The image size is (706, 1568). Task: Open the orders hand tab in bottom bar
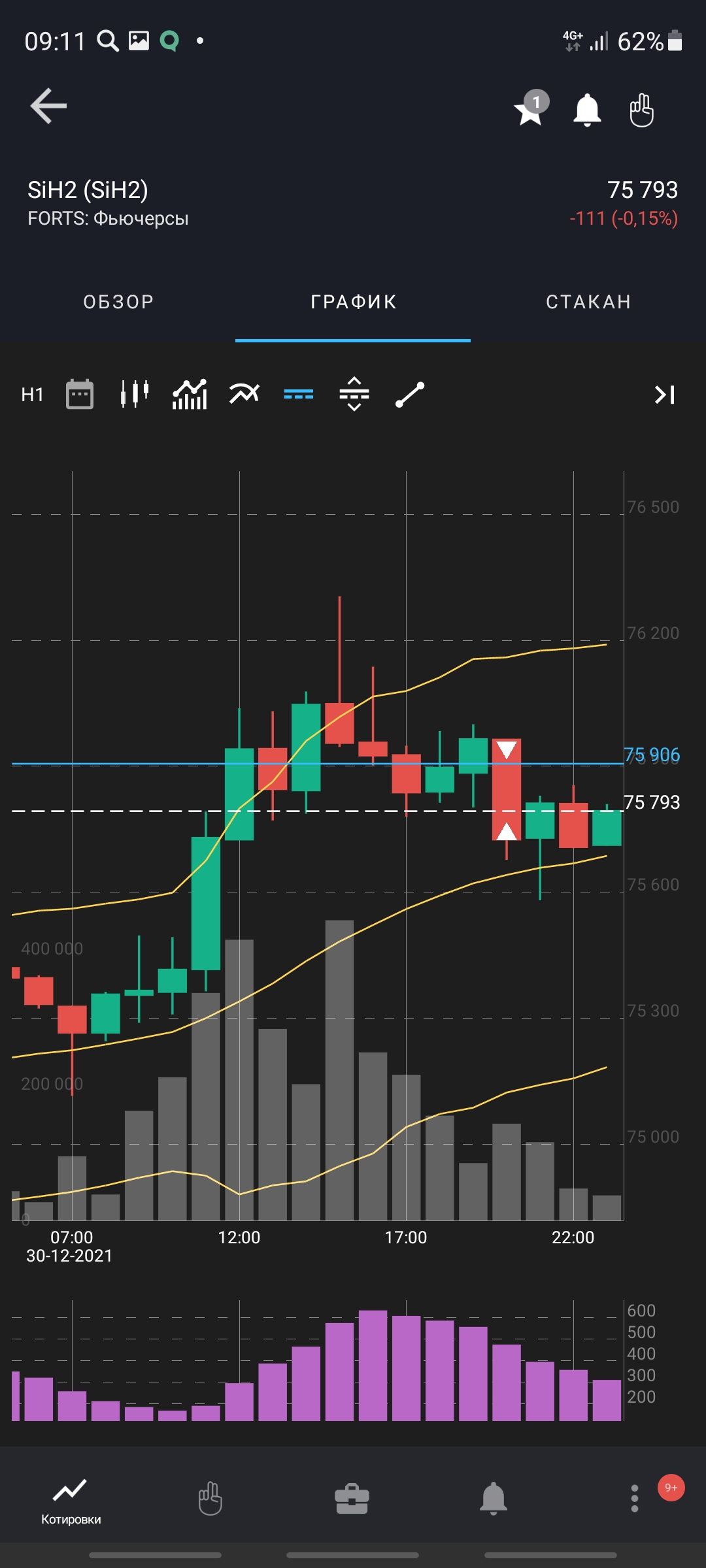(x=210, y=1498)
